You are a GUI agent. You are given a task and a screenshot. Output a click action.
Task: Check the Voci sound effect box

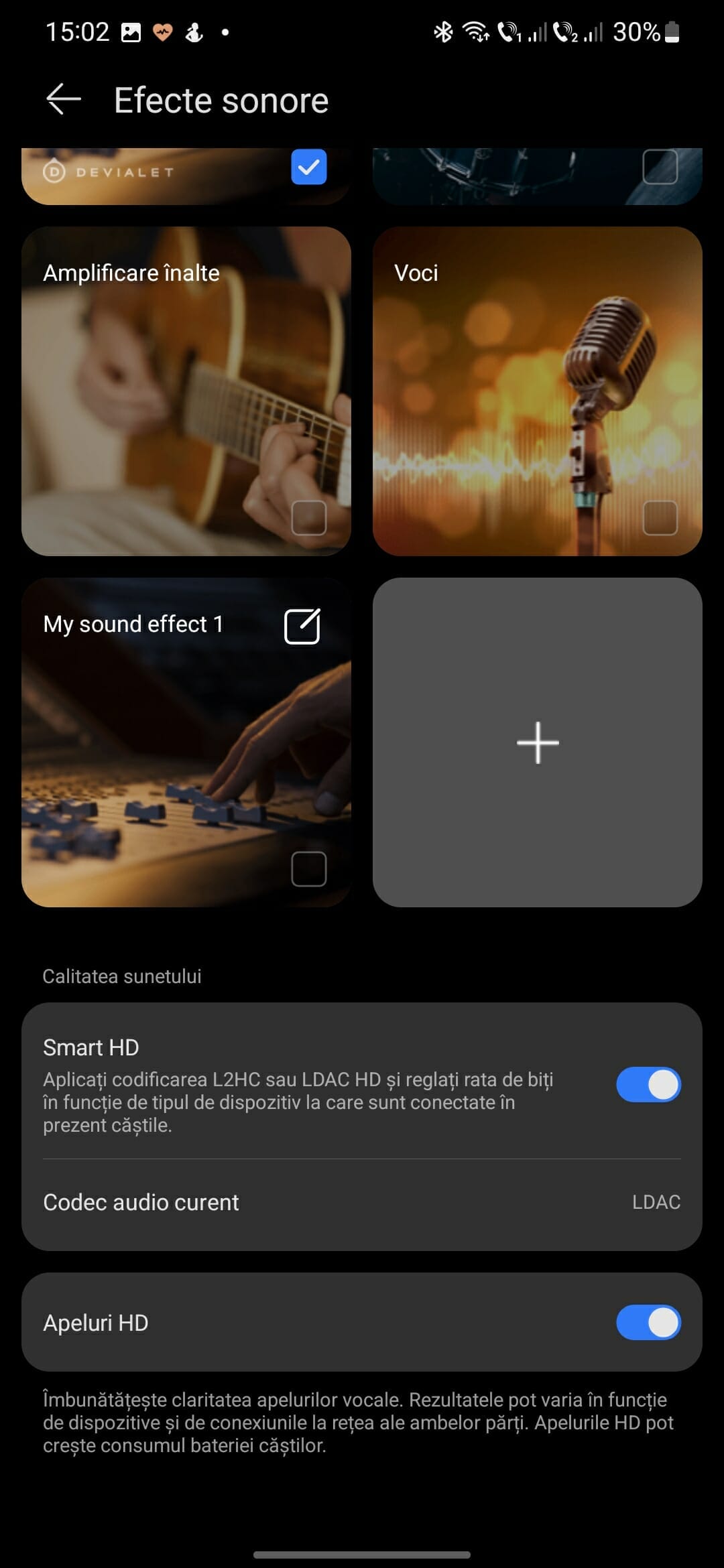pyautogui.click(x=660, y=518)
